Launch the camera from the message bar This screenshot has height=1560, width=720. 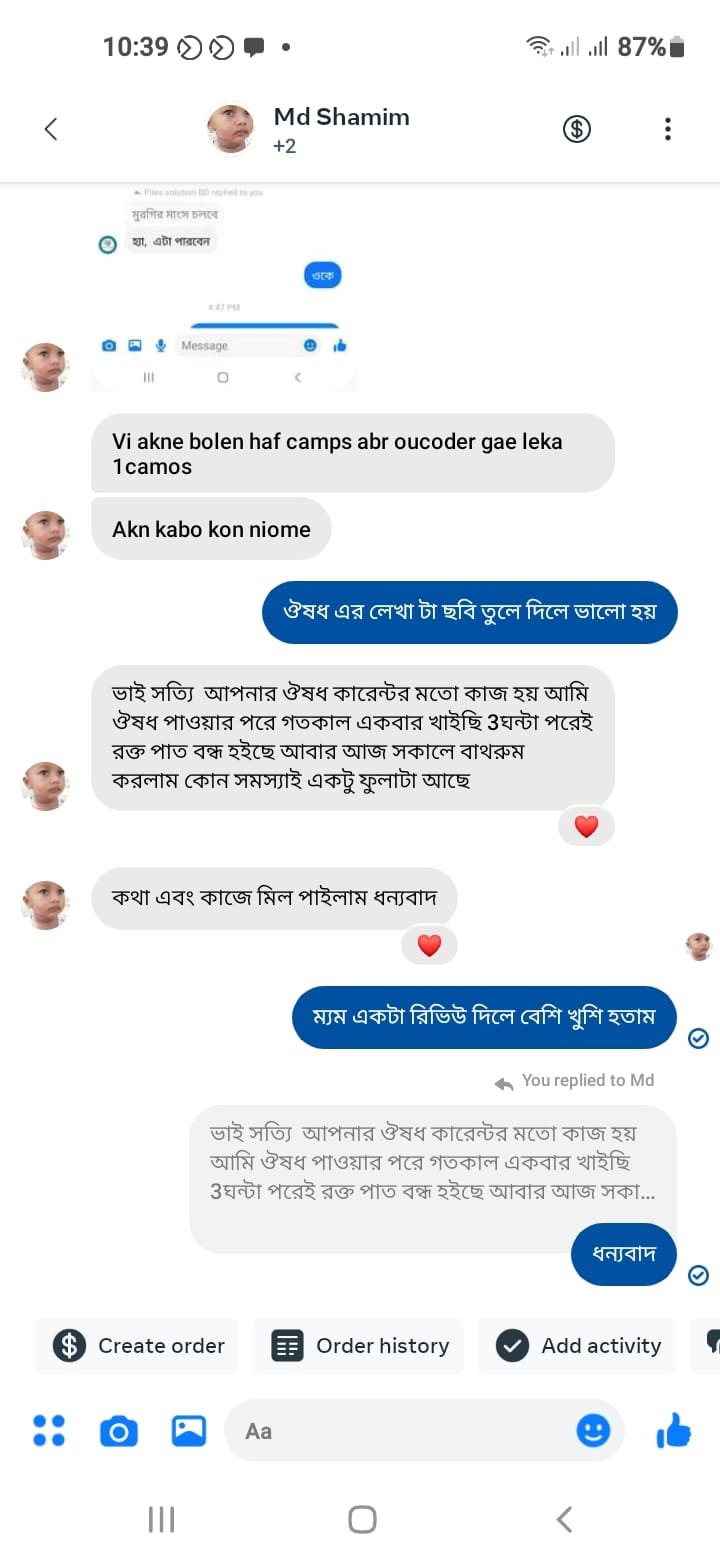click(x=118, y=1432)
